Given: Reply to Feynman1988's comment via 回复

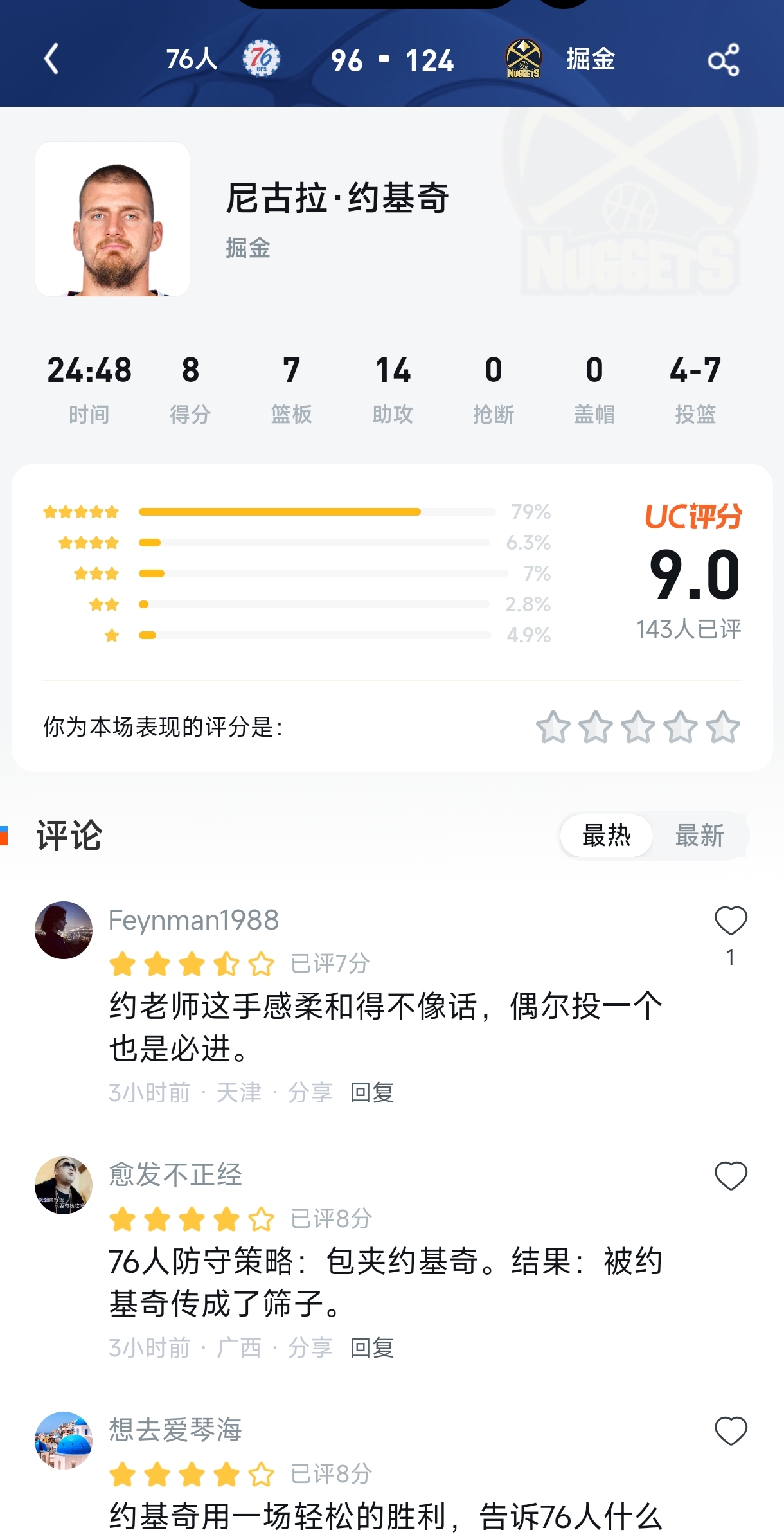Looking at the screenshot, I should (371, 1092).
